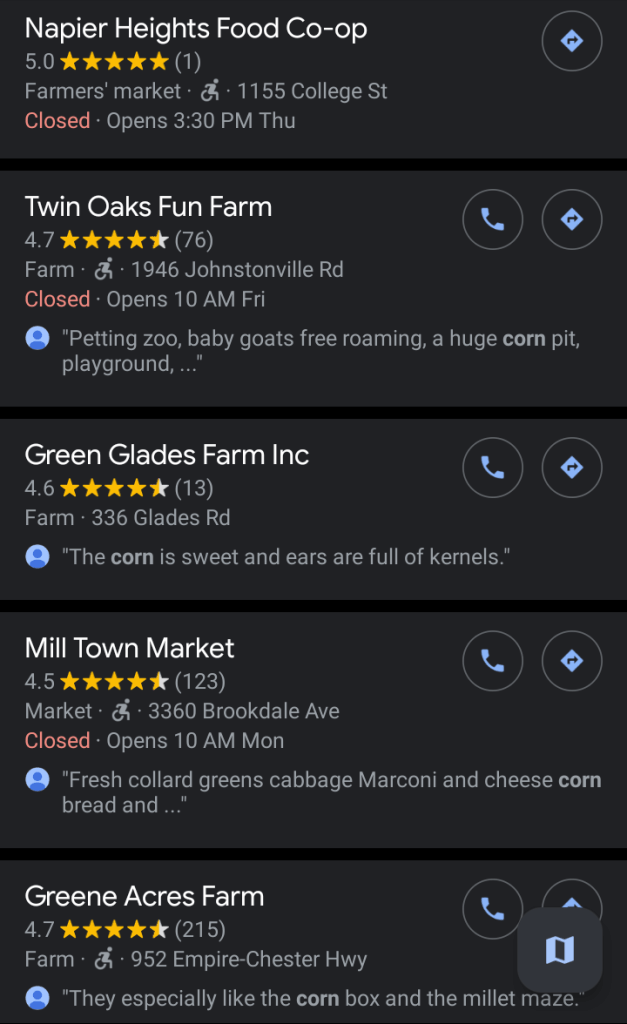Open Napier Heights Food Co-op listing
This screenshot has height=1024, width=627.
tap(196, 29)
